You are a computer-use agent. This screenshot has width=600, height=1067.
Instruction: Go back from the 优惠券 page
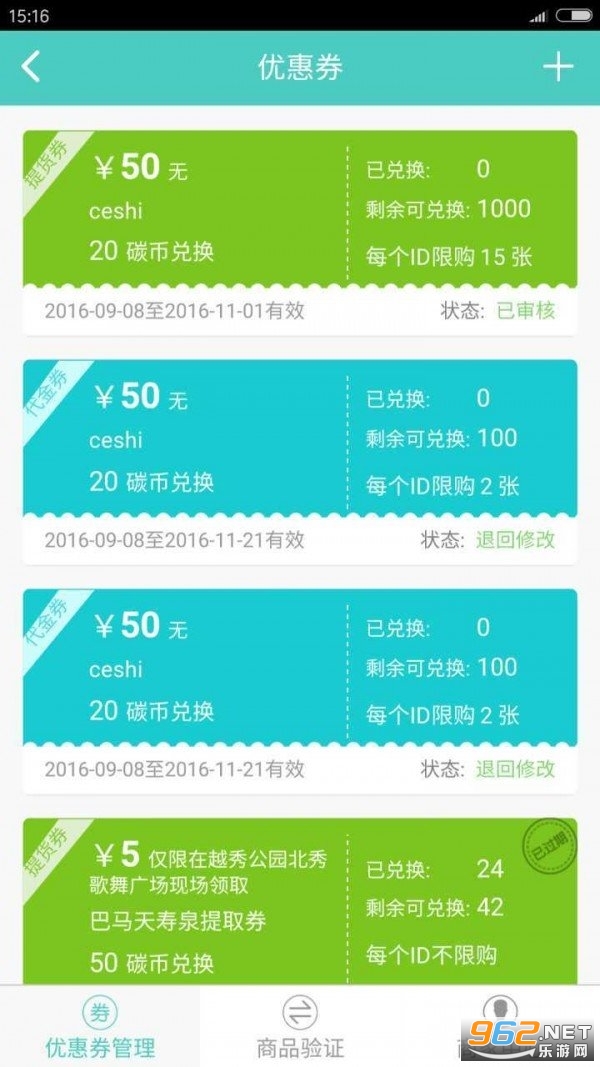pos(31,67)
